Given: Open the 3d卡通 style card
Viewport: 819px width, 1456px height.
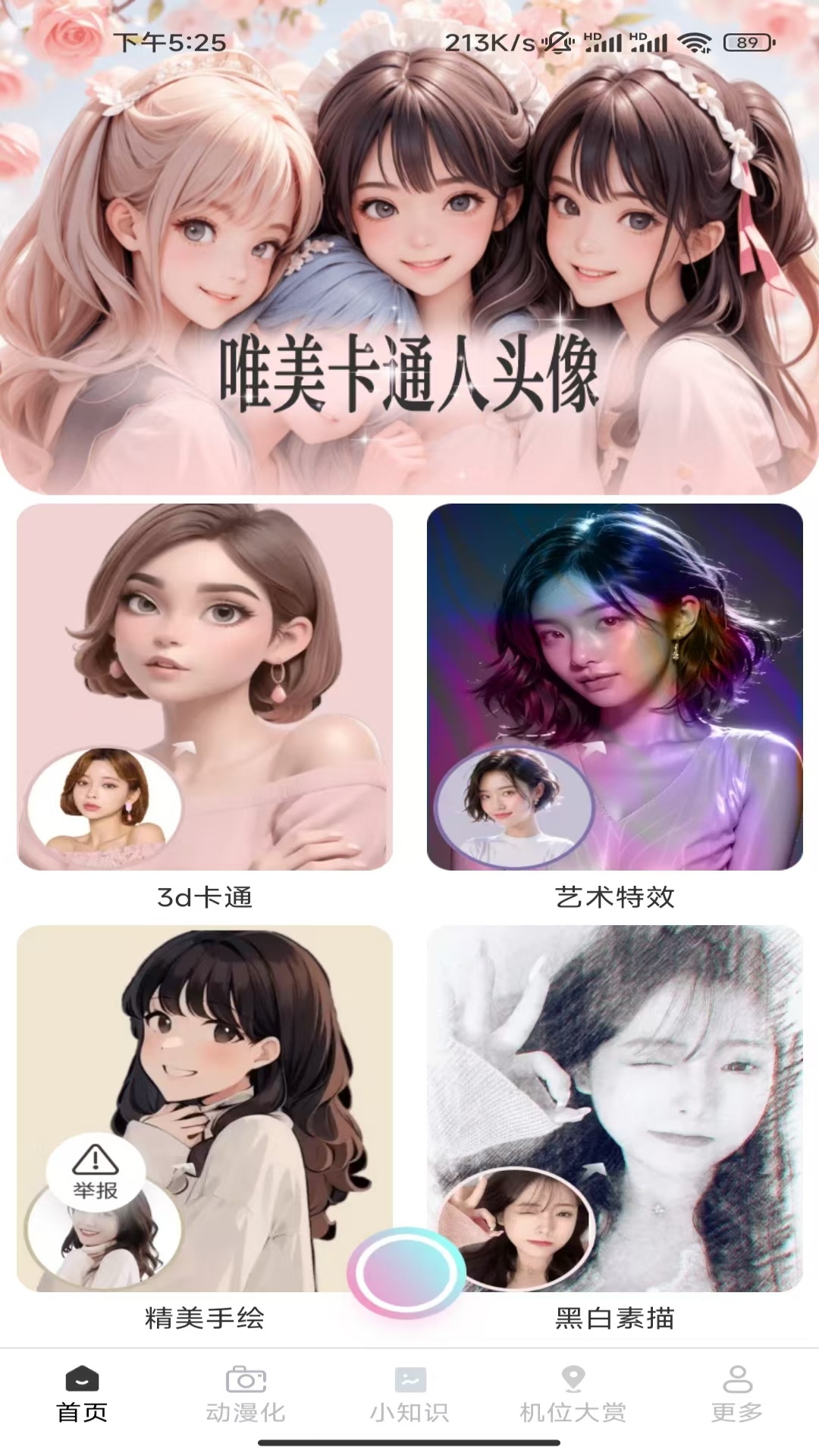Looking at the screenshot, I should [x=205, y=690].
